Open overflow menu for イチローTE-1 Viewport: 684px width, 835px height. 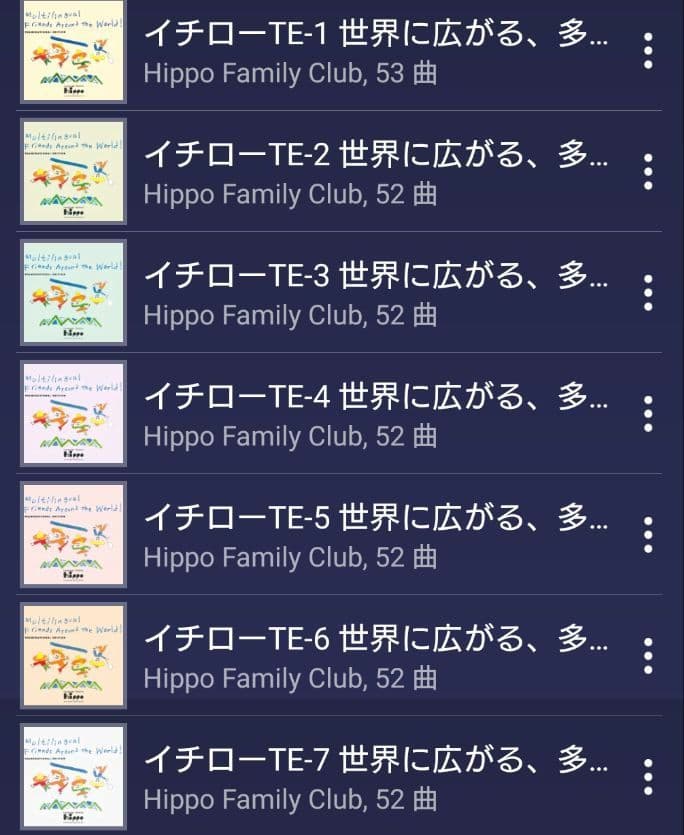tap(648, 51)
